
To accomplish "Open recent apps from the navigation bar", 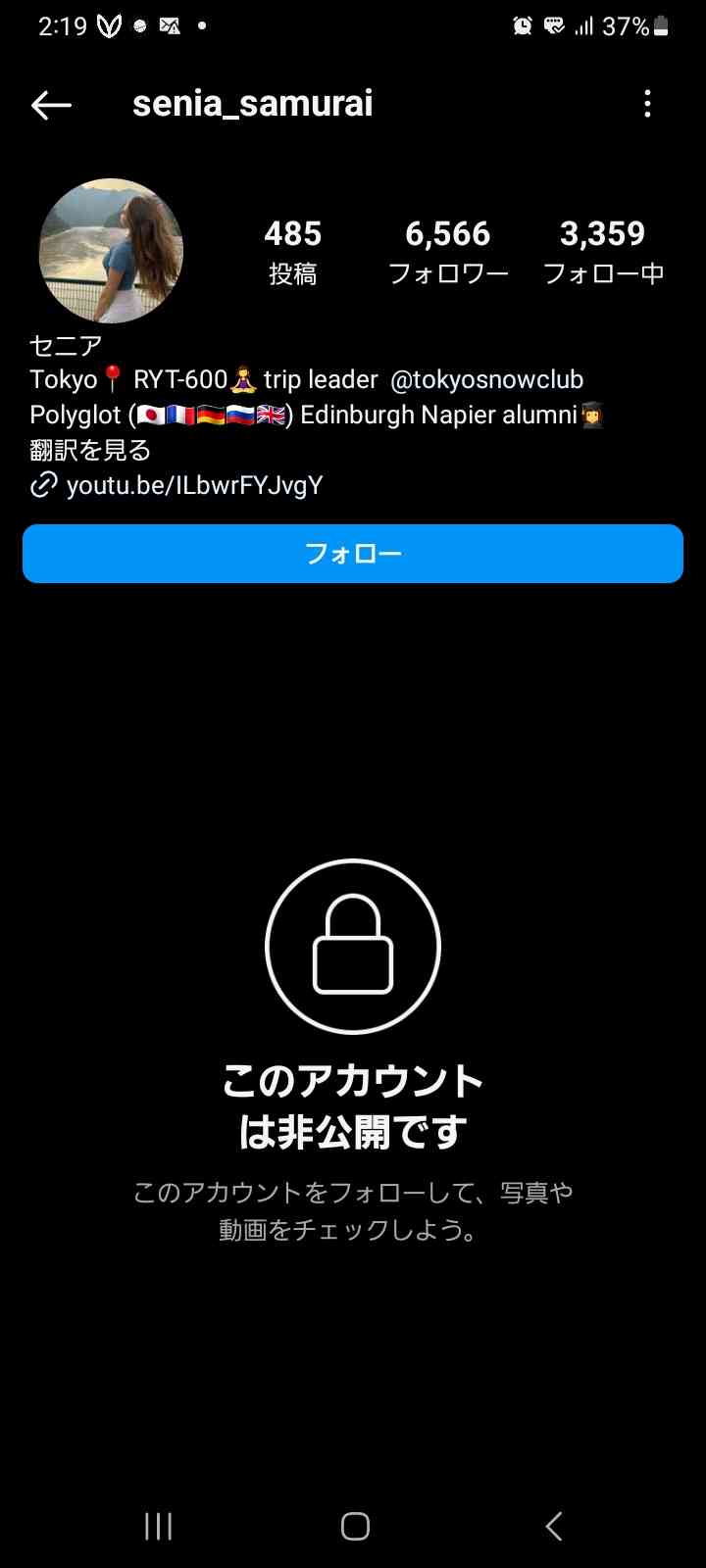I will point(159,1526).
